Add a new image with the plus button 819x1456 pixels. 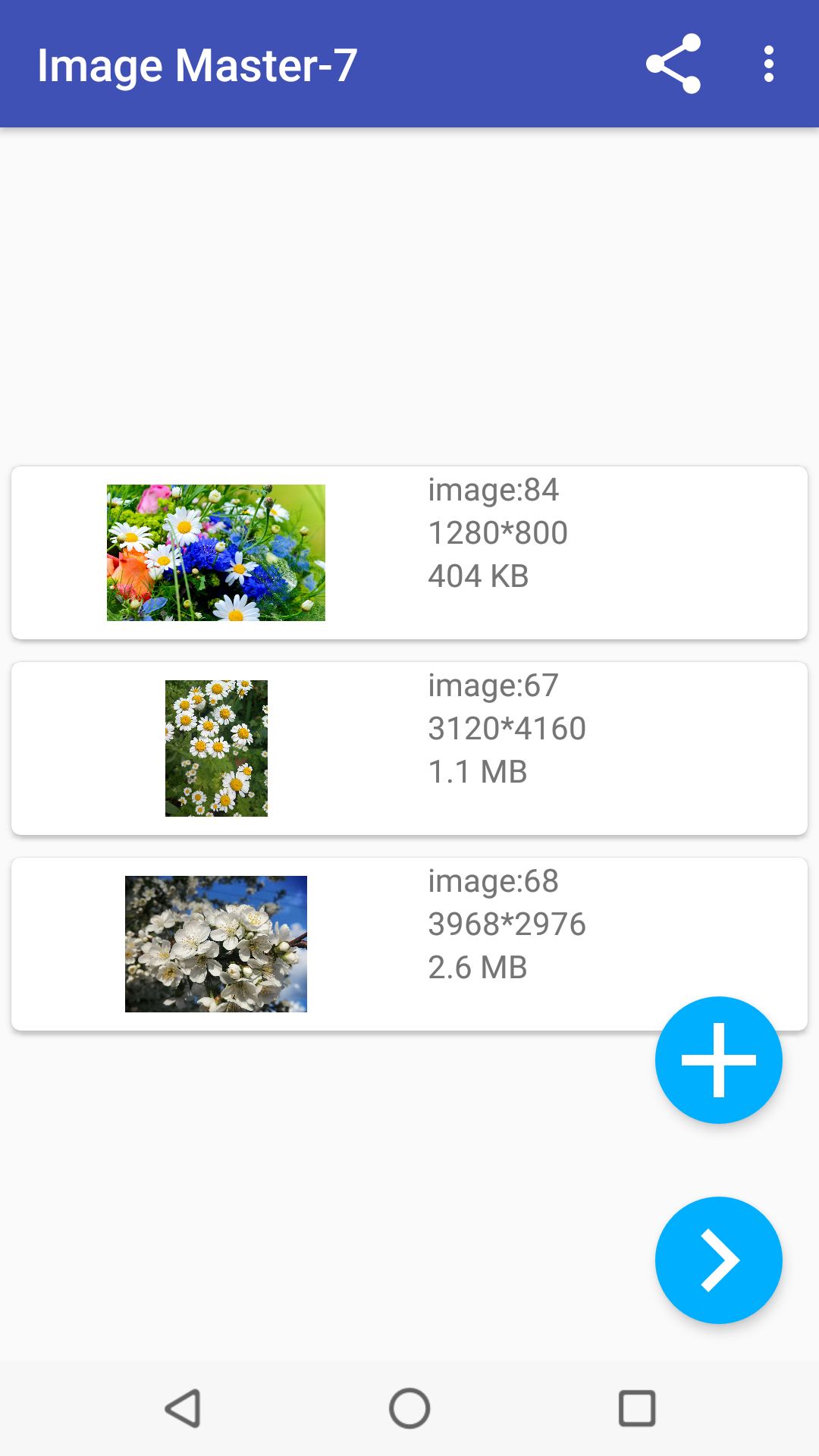(x=718, y=1059)
